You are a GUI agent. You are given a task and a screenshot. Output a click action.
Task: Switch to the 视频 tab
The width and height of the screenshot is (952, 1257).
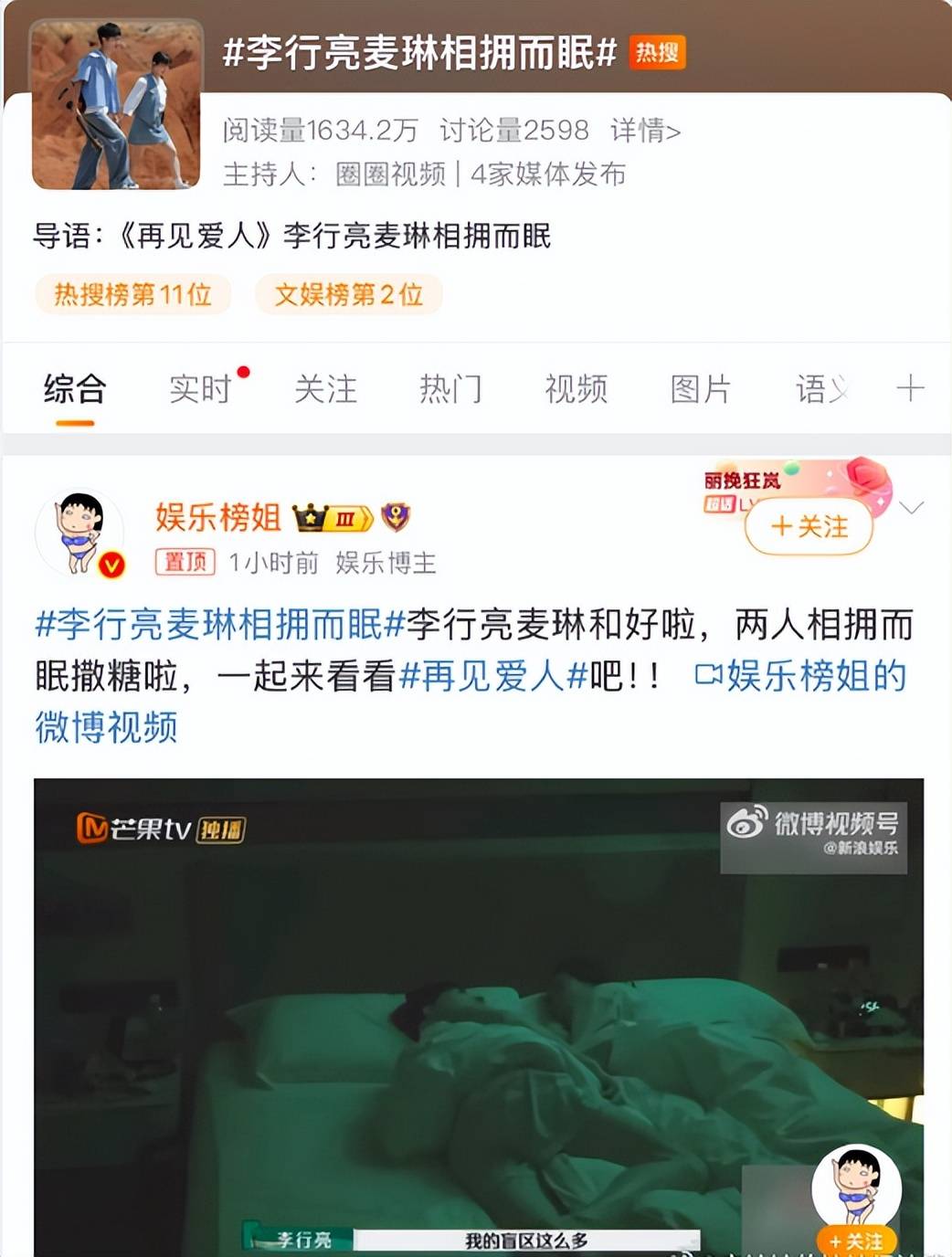576,389
